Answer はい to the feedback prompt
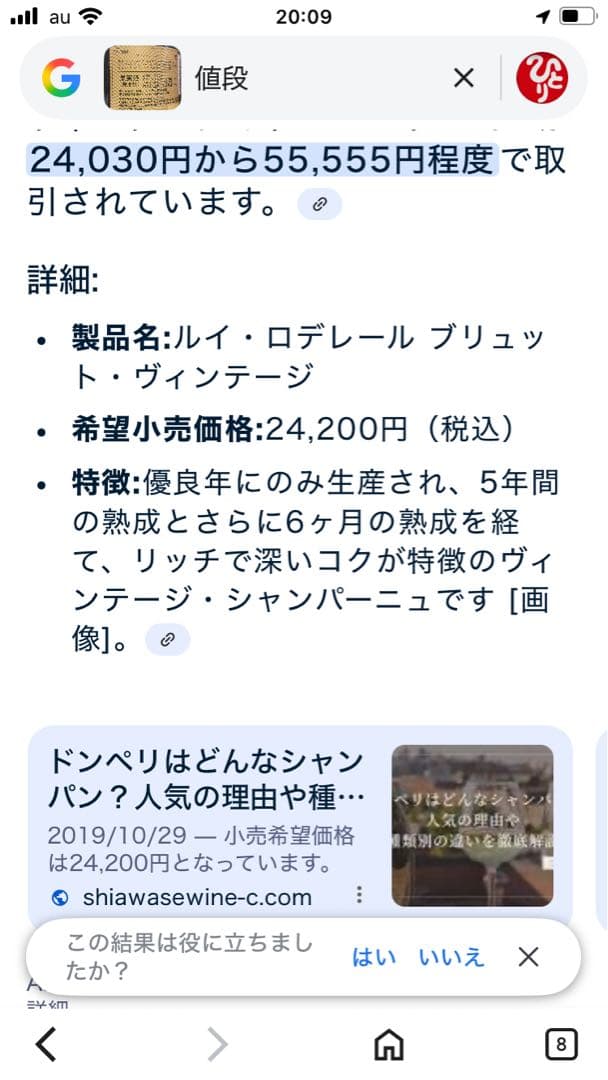The height and width of the screenshot is (1080, 608). coord(374,957)
